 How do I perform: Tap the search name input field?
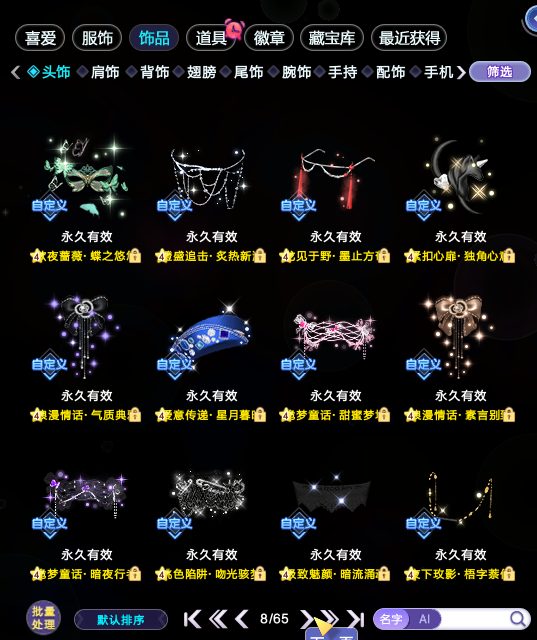pyautogui.click(x=473, y=619)
